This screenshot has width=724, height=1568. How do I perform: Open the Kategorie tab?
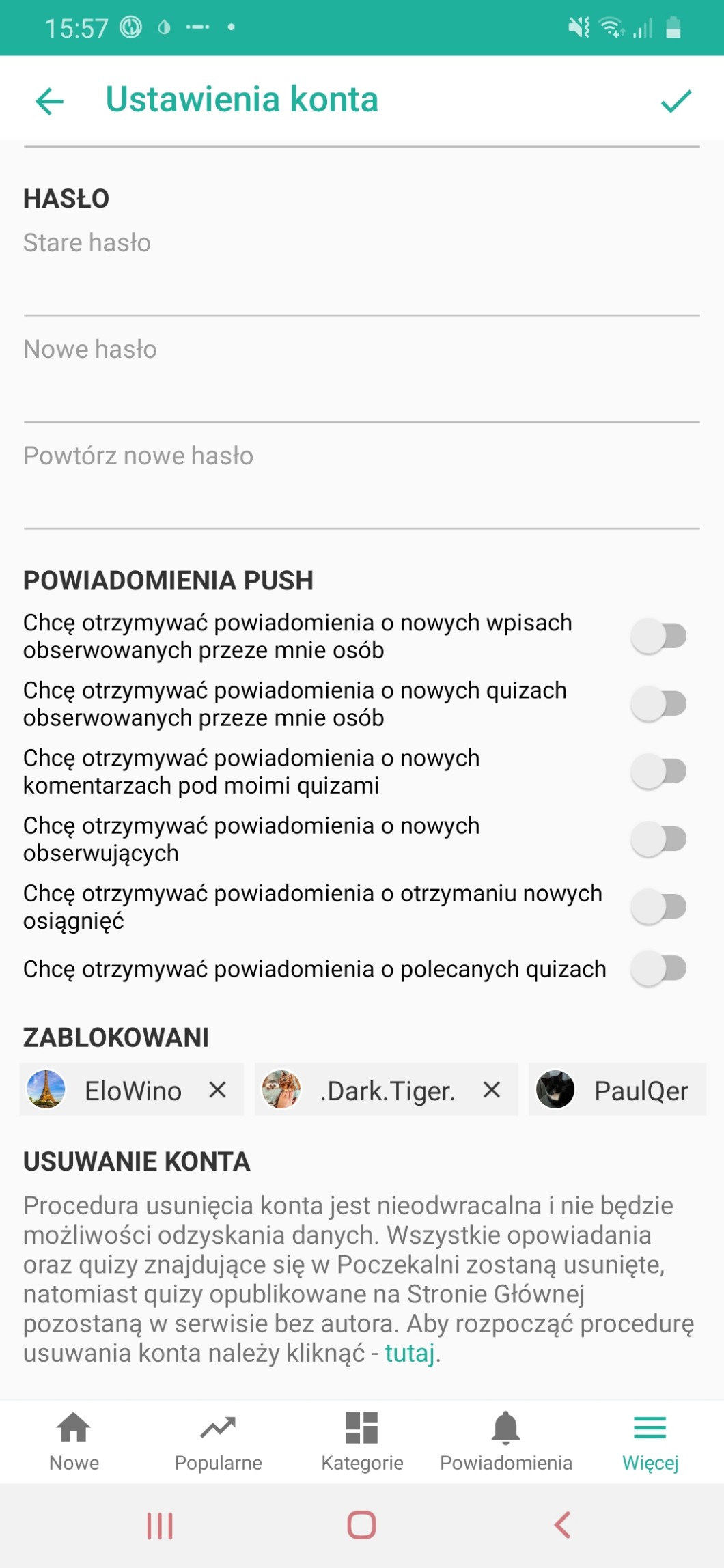[362, 1442]
